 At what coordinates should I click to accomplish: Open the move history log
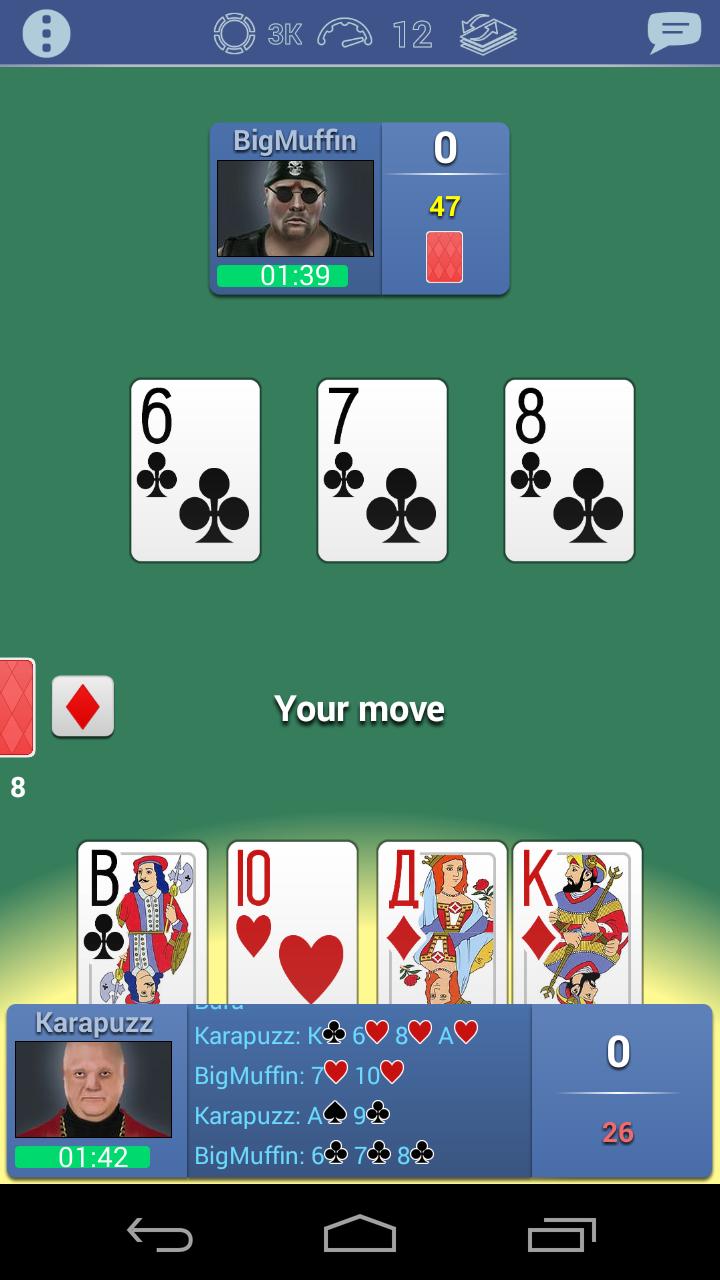[359, 1092]
